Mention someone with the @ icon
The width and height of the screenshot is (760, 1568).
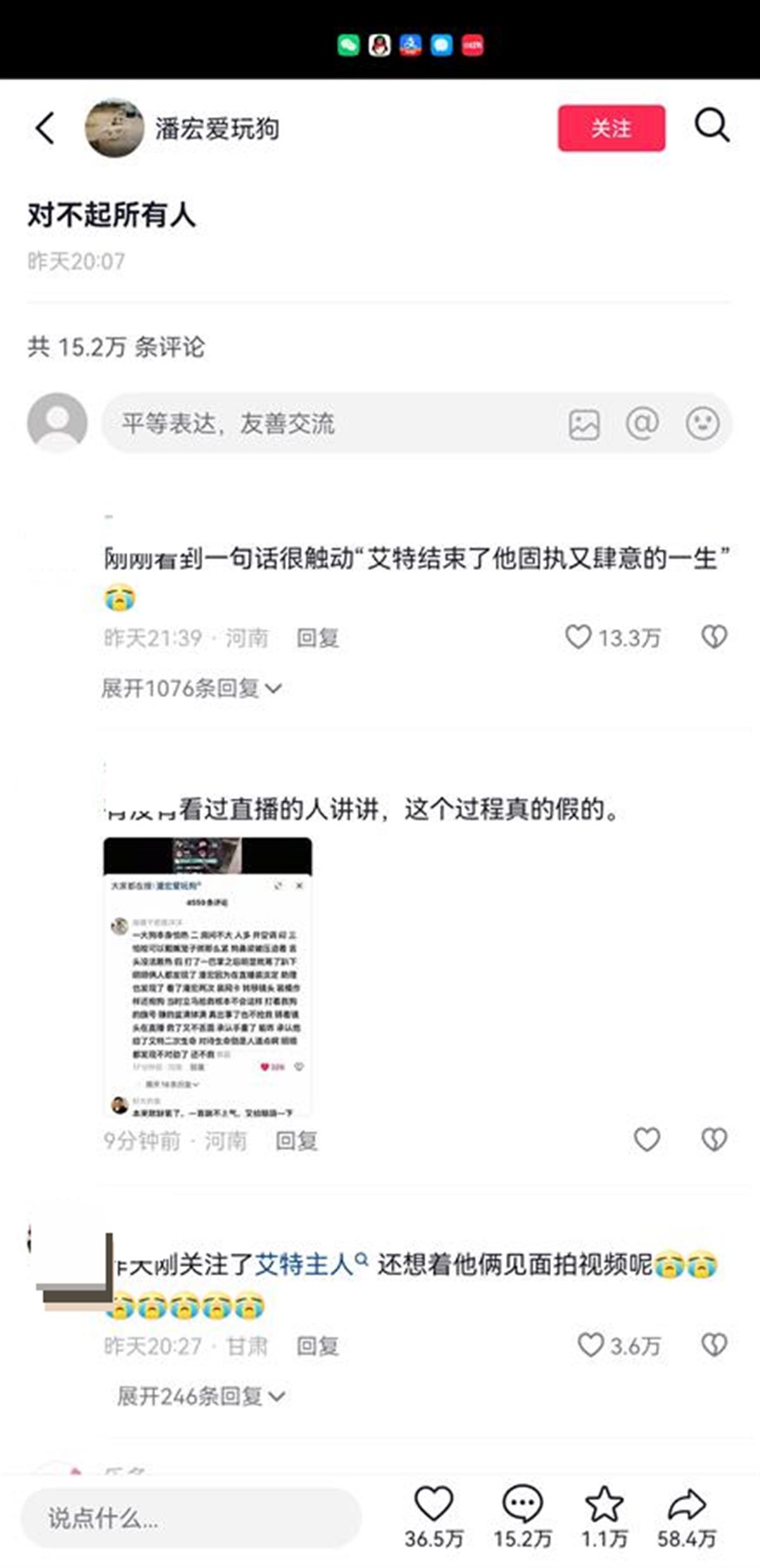(x=642, y=423)
